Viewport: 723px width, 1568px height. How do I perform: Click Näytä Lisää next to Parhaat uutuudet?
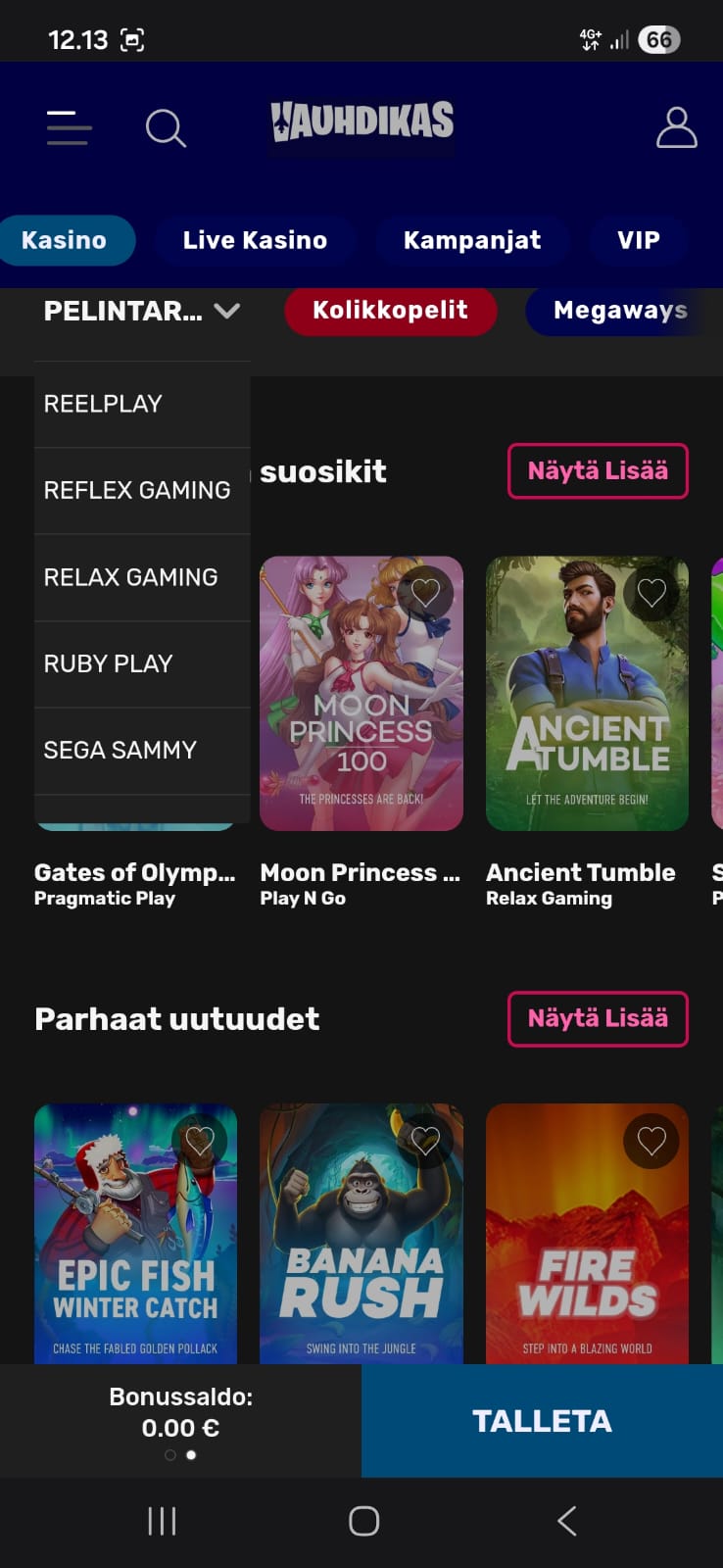598,1019
